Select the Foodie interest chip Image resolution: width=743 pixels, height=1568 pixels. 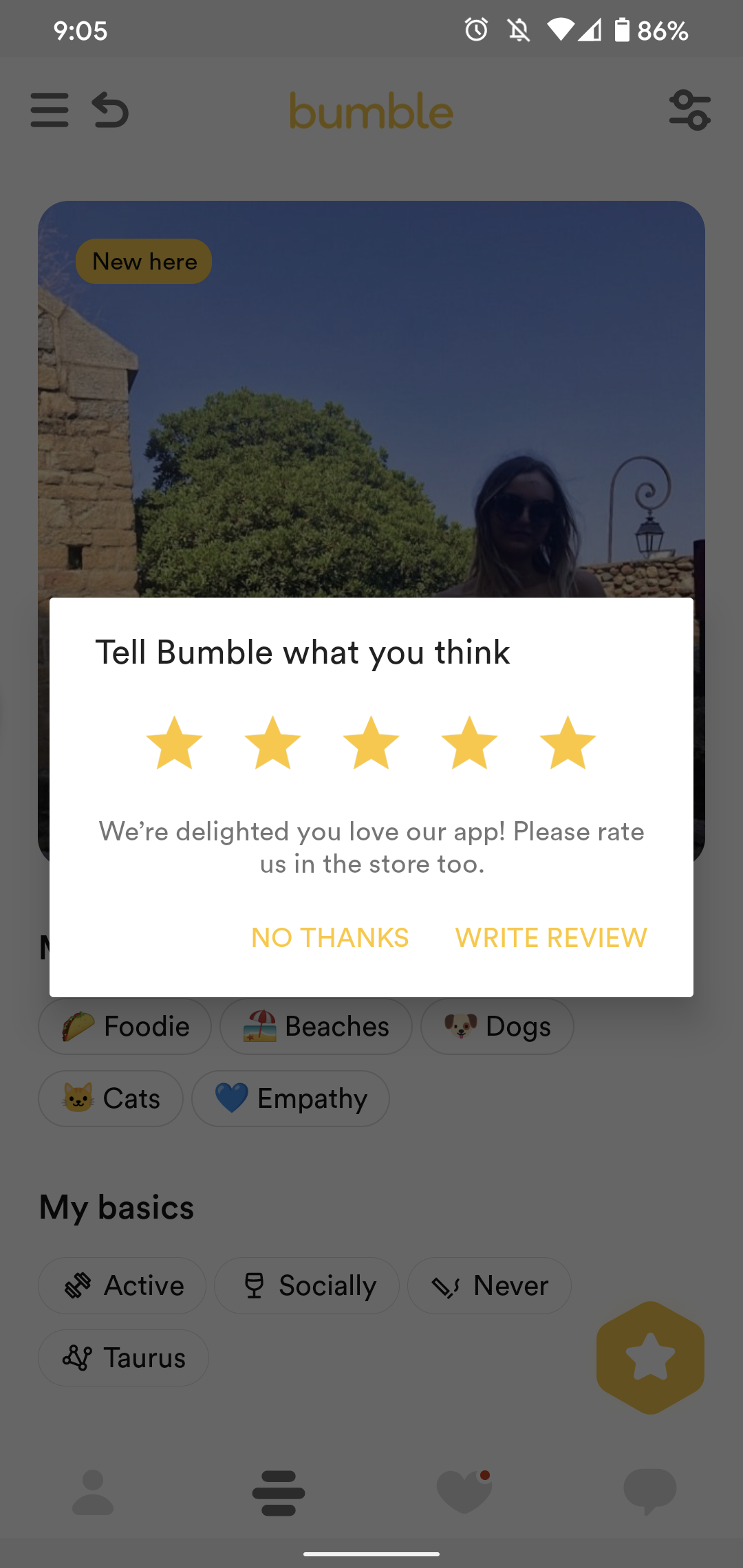pyautogui.click(x=125, y=1026)
